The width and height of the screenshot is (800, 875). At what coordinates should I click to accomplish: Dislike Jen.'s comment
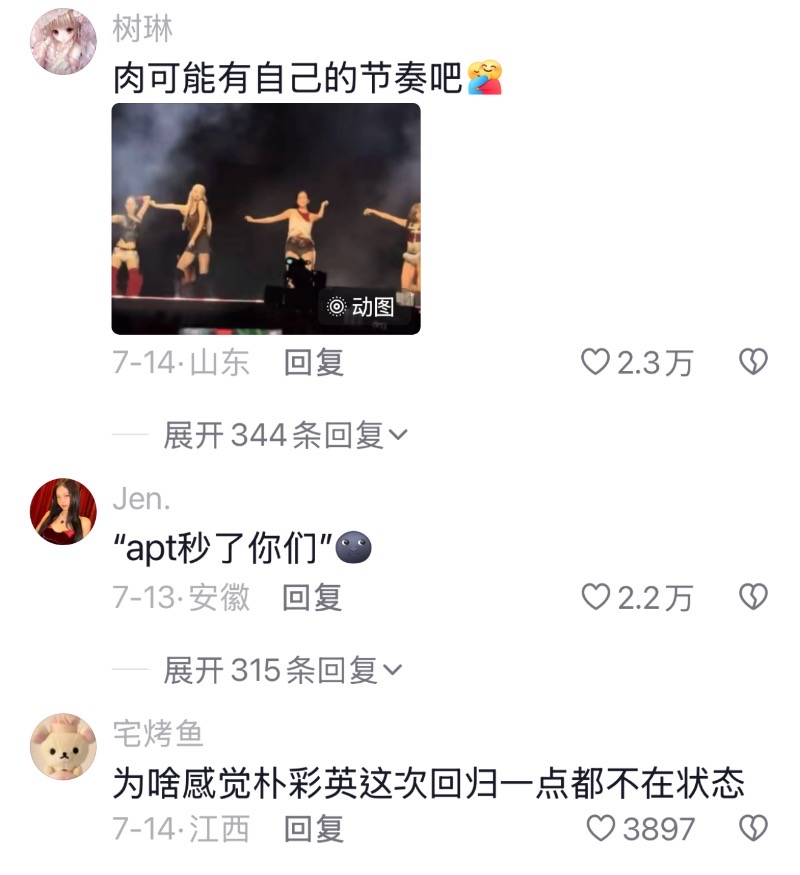click(752, 597)
